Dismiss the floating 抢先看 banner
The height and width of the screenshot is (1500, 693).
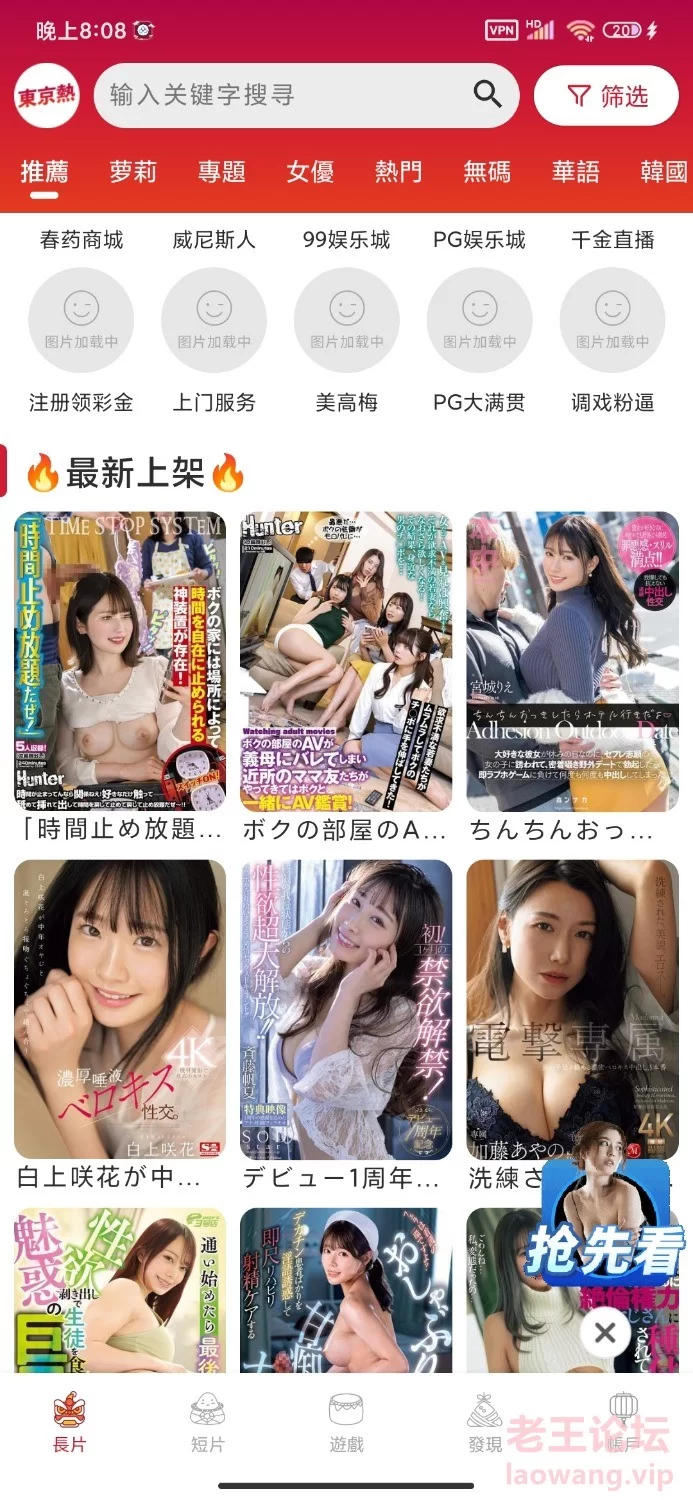point(605,1332)
